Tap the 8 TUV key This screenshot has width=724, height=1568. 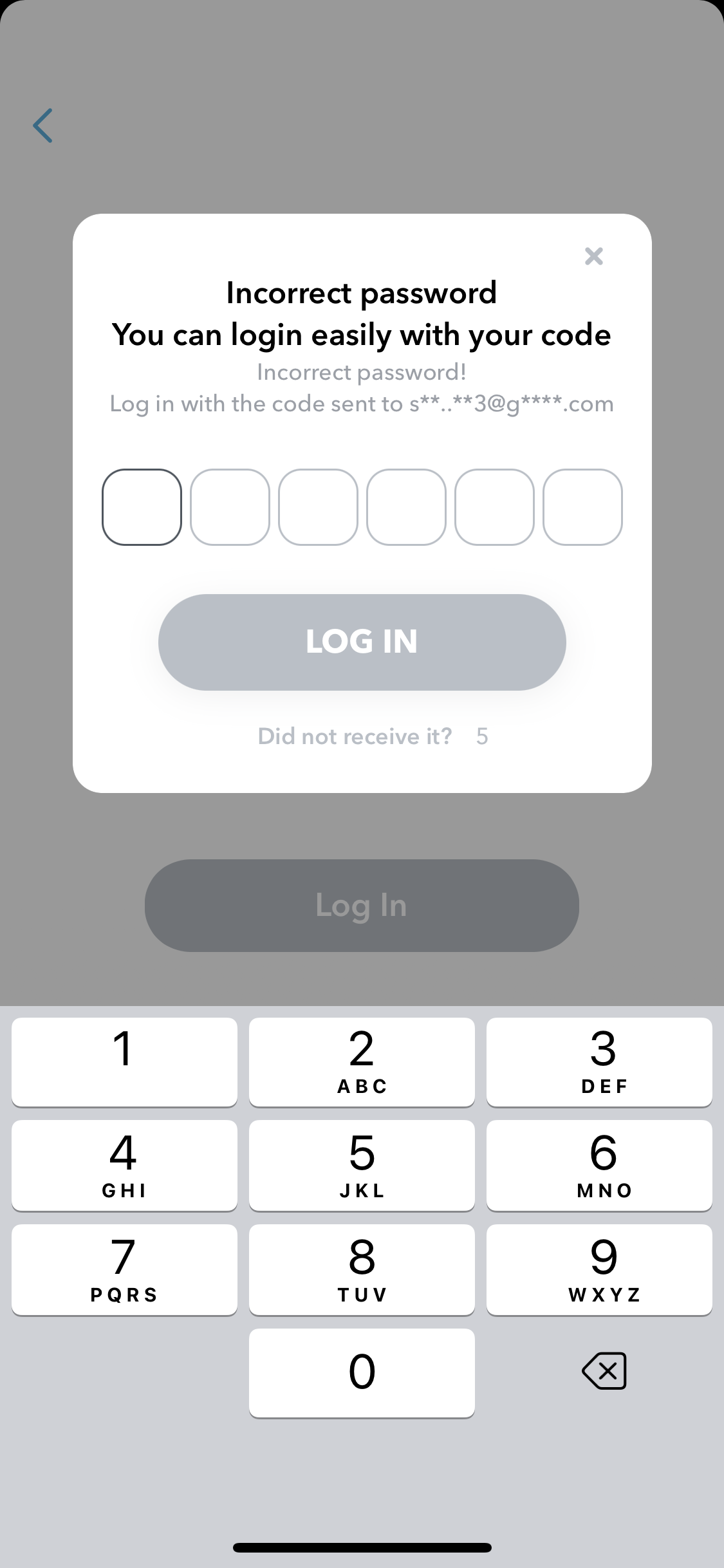coord(361,1269)
